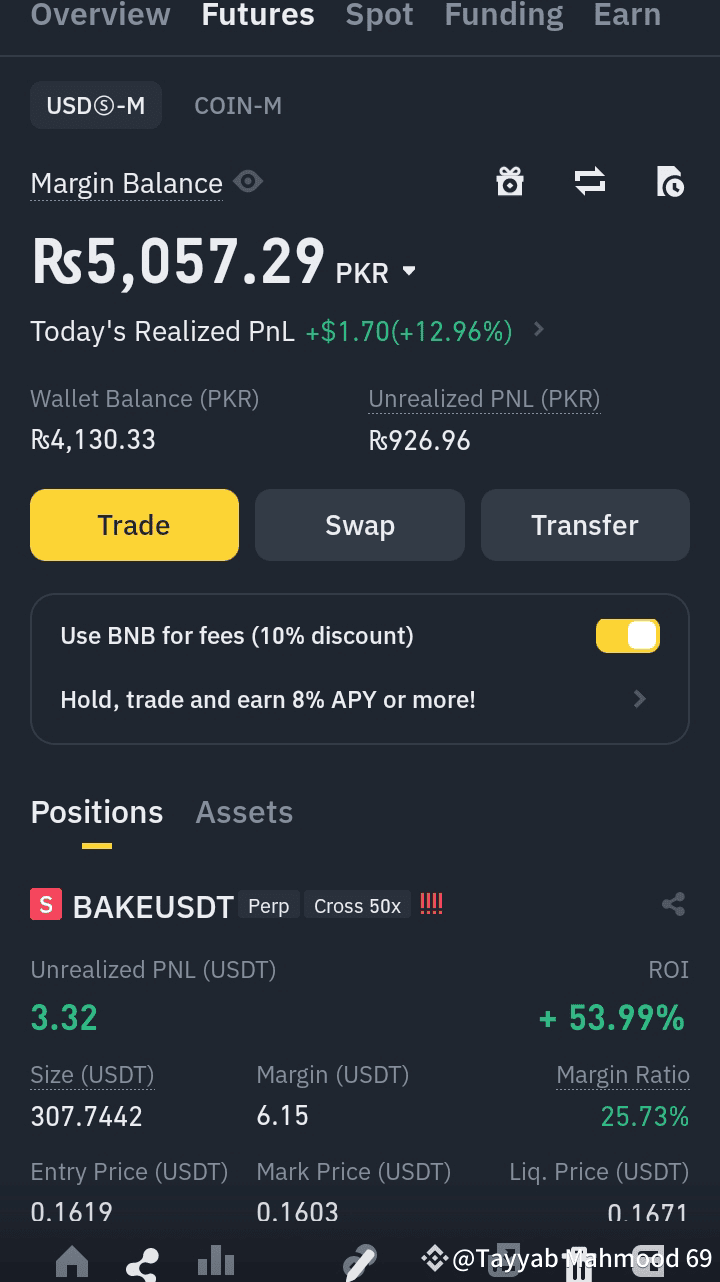
Task: Disable Use BNB for fees discount
Action: pyautogui.click(x=628, y=635)
